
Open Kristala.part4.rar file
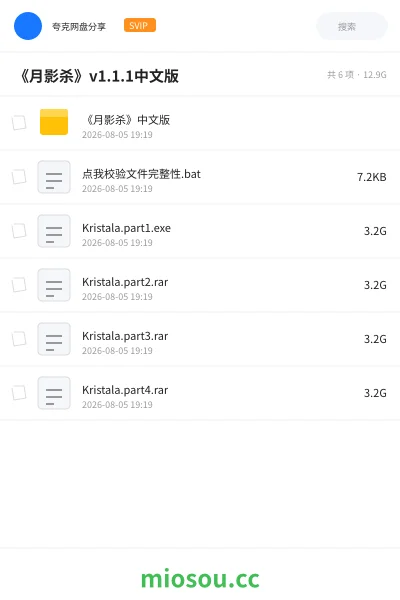coord(200,393)
